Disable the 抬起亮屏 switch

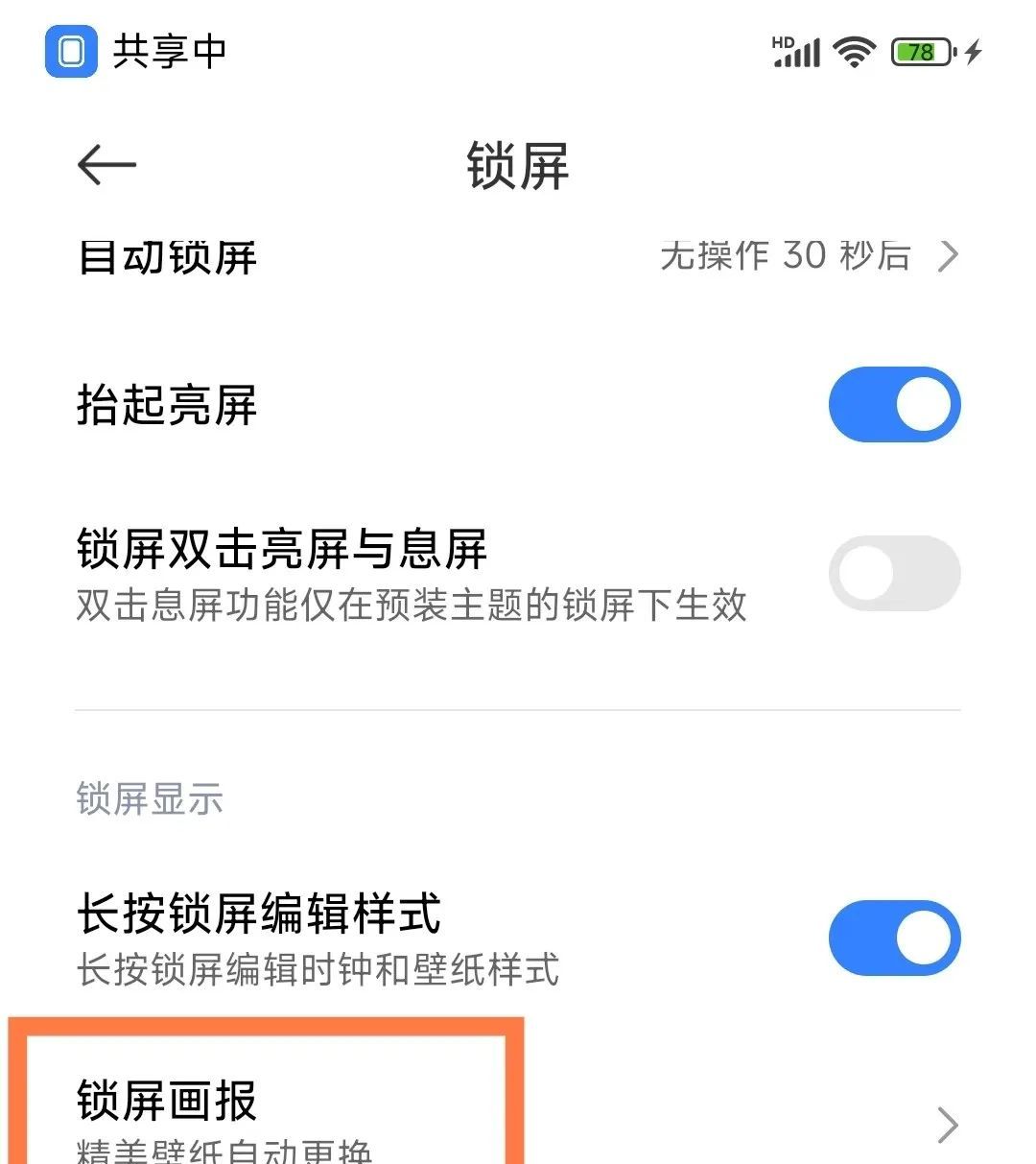[x=894, y=404]
